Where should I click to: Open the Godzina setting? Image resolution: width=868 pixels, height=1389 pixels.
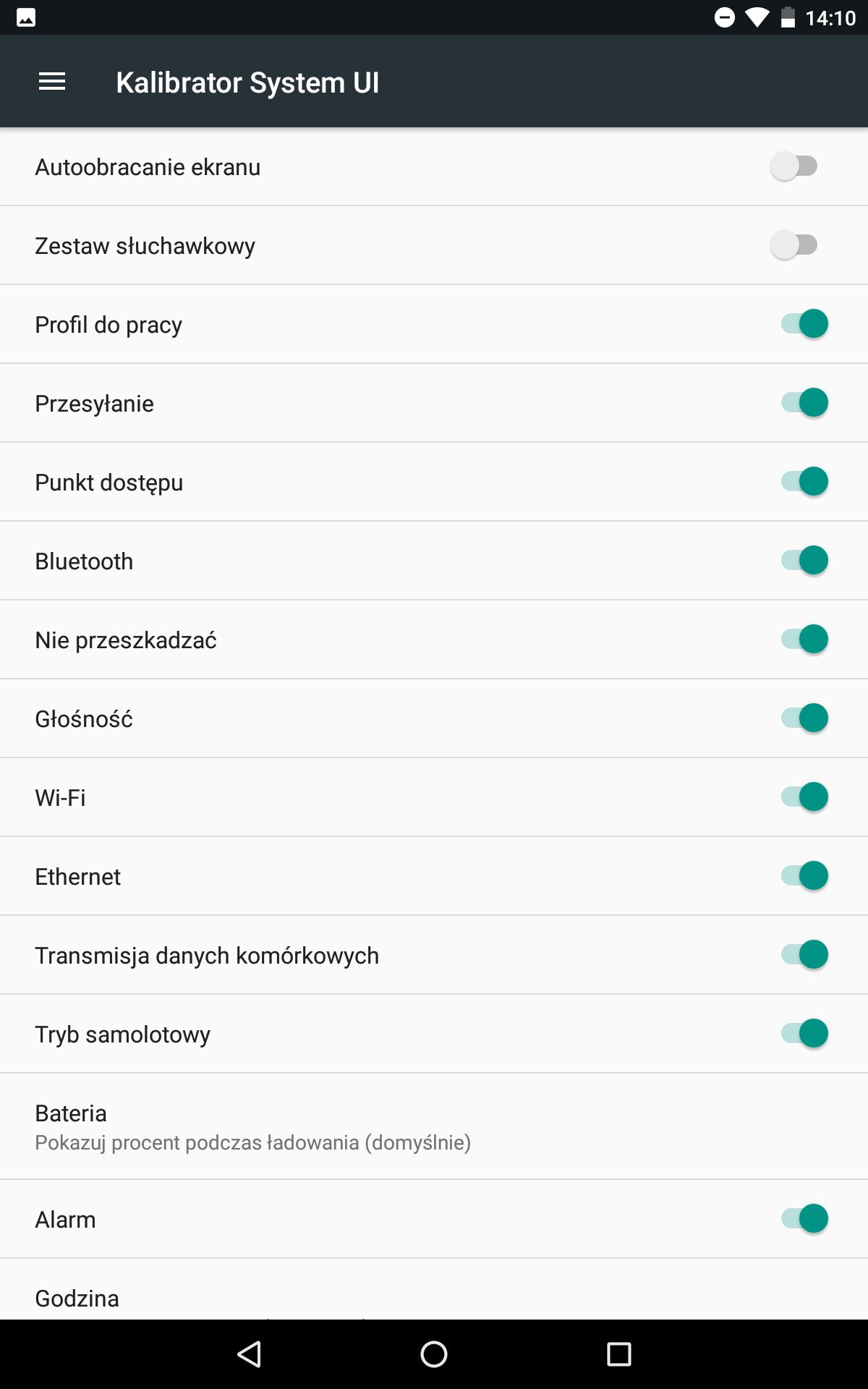coord(434,1289)
